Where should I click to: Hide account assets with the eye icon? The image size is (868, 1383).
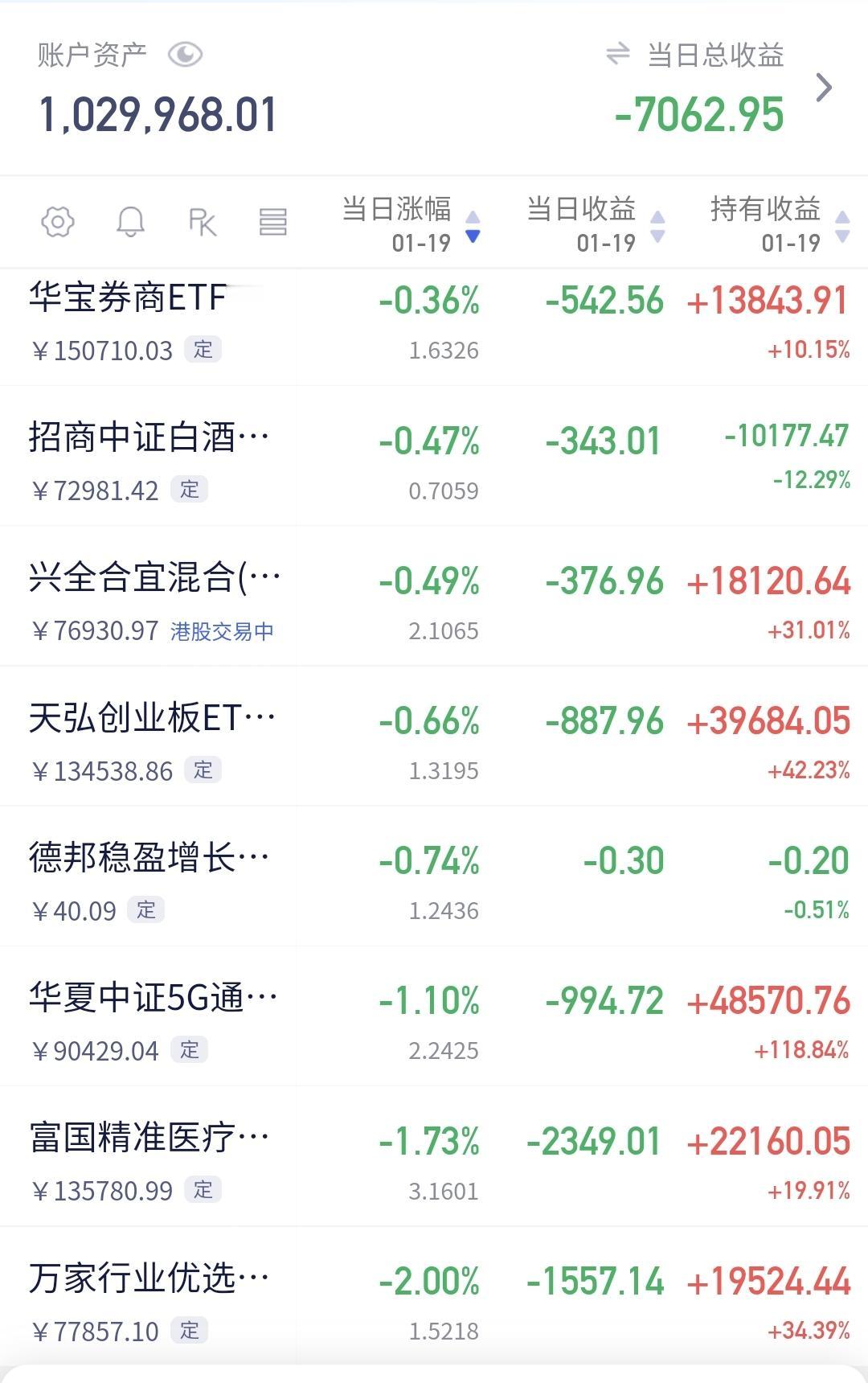(185, 55)
